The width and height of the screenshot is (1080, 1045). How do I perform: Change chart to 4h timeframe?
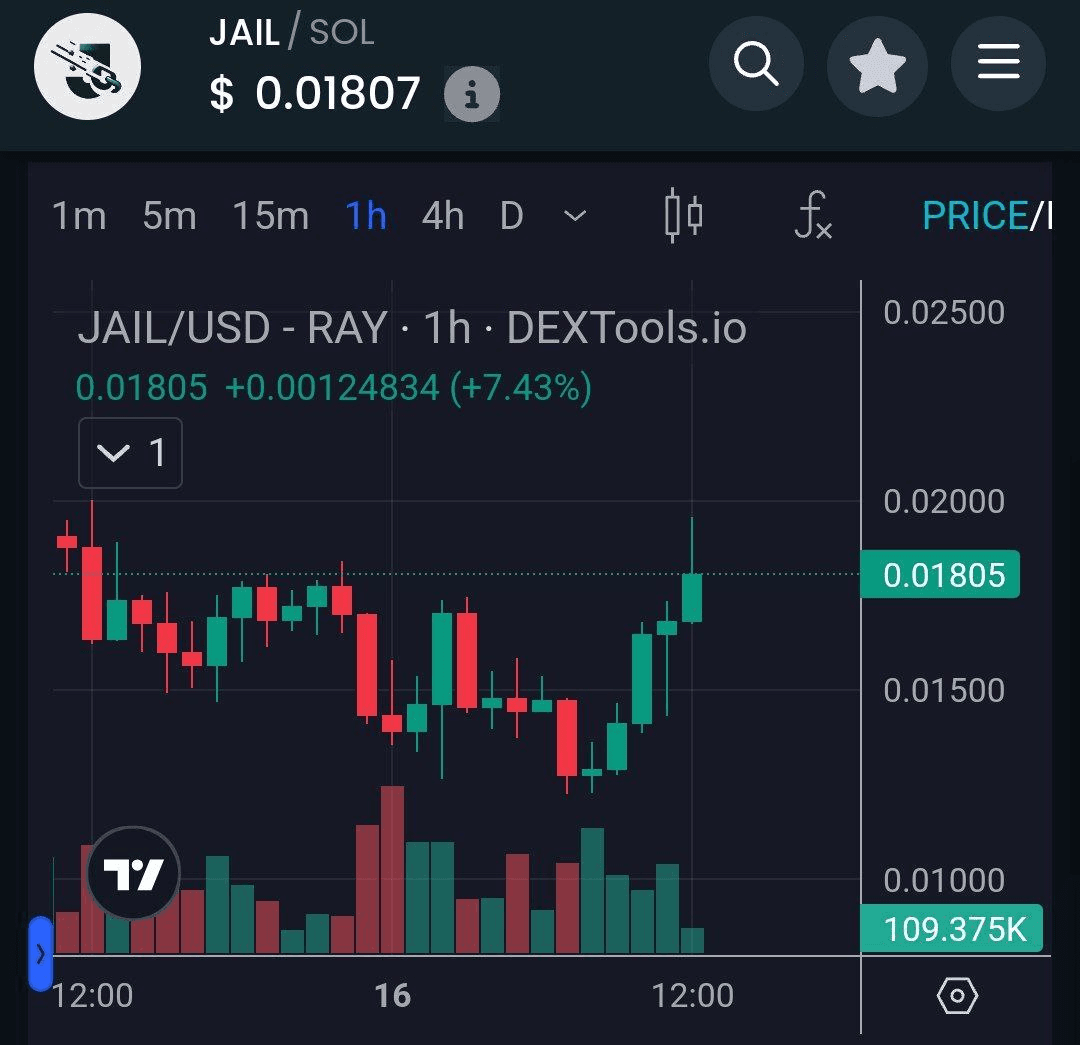pyautogui.click(x=442, y=215)
